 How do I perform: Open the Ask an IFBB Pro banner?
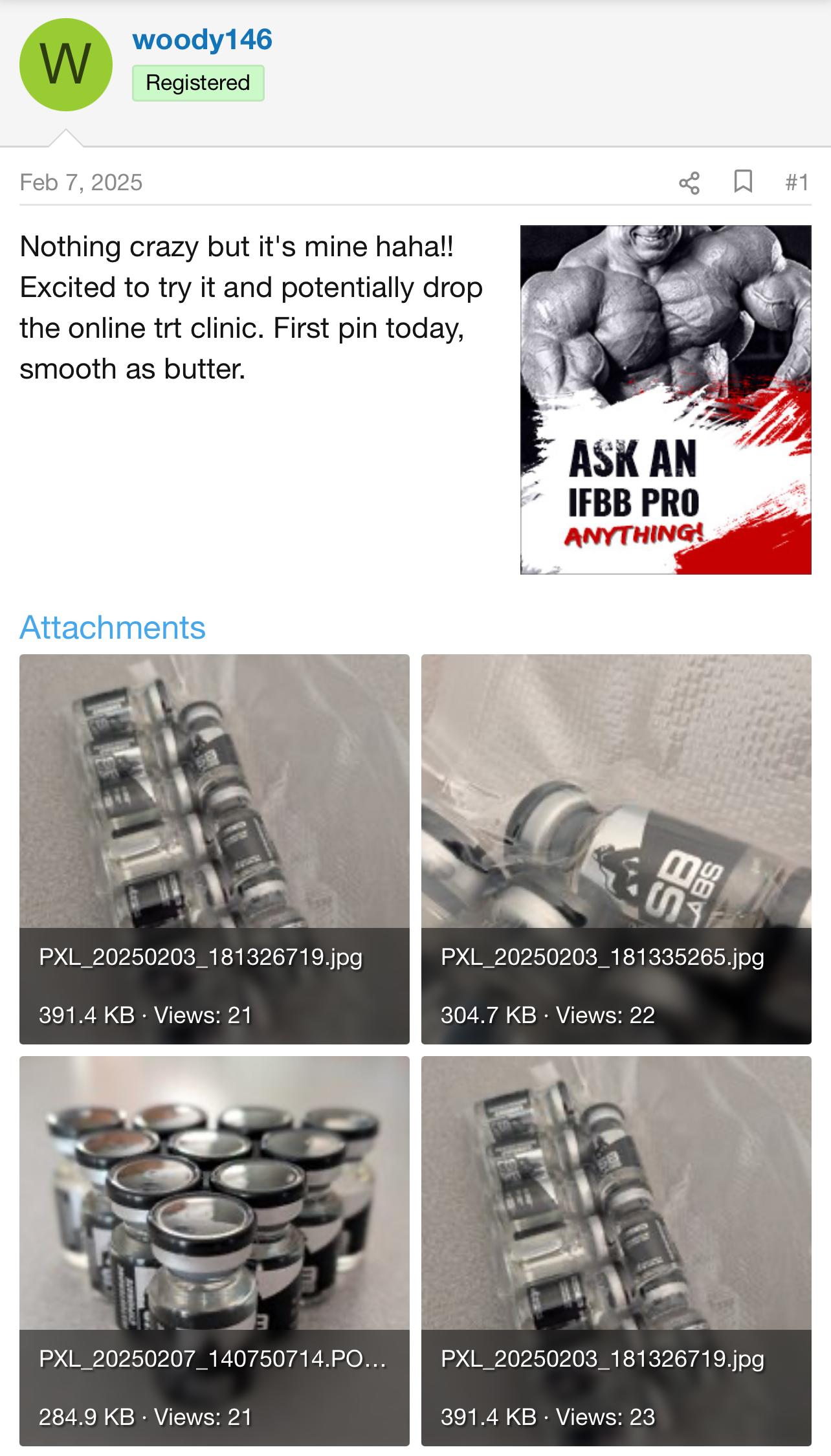[x=665, y=399]
